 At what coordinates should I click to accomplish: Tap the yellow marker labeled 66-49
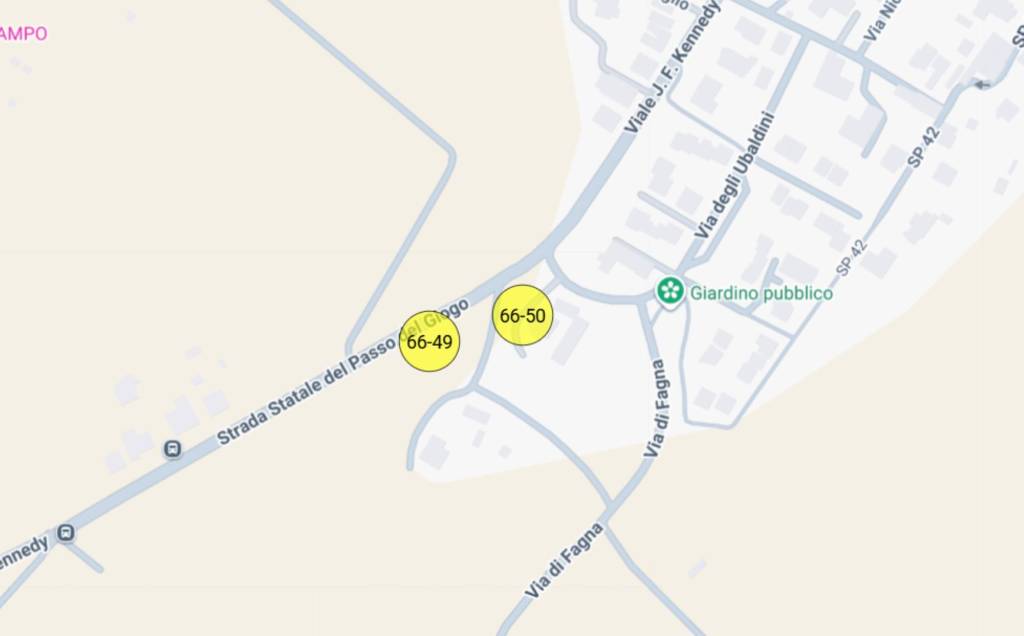click(x=430, y=342)
